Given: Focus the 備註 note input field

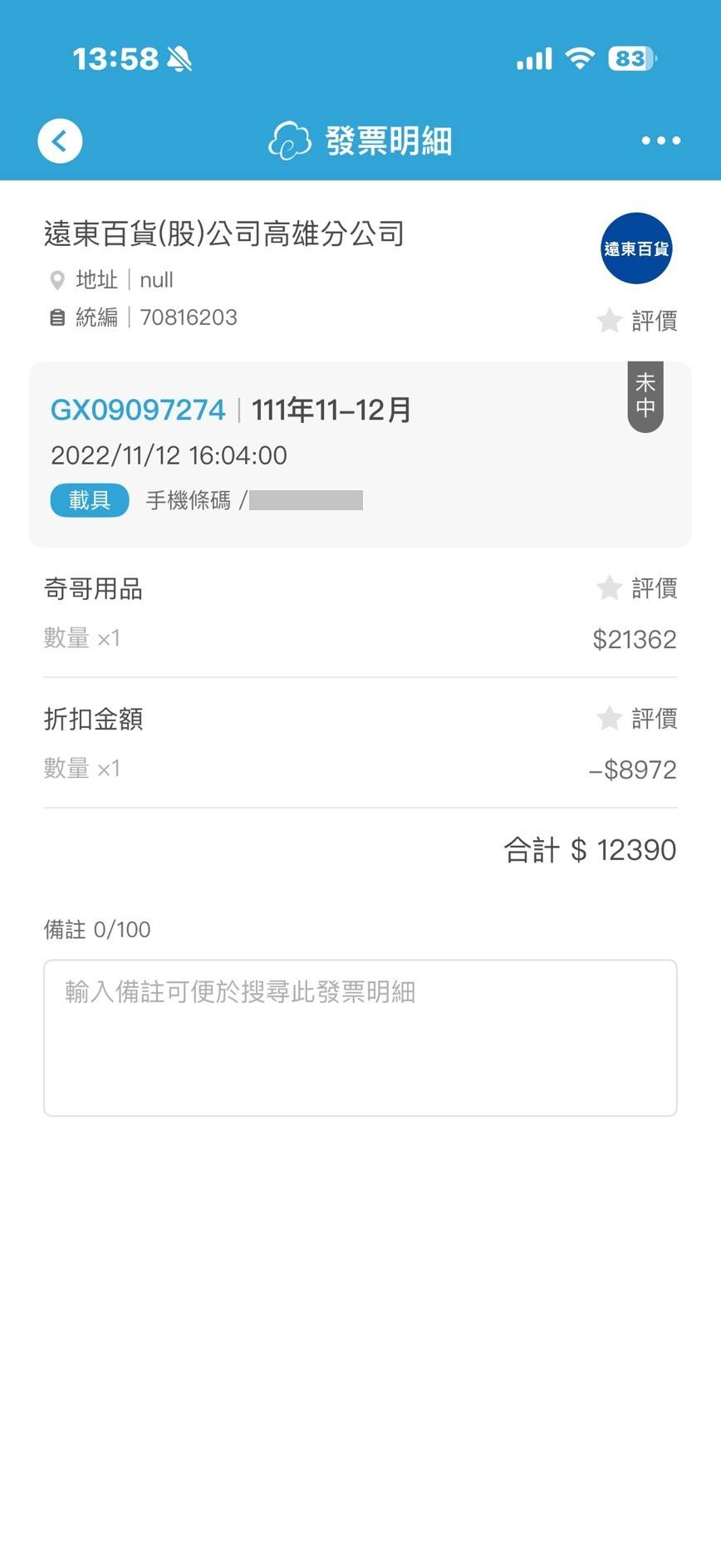Looking at the screenshot, I should (x=360, y=1037).
